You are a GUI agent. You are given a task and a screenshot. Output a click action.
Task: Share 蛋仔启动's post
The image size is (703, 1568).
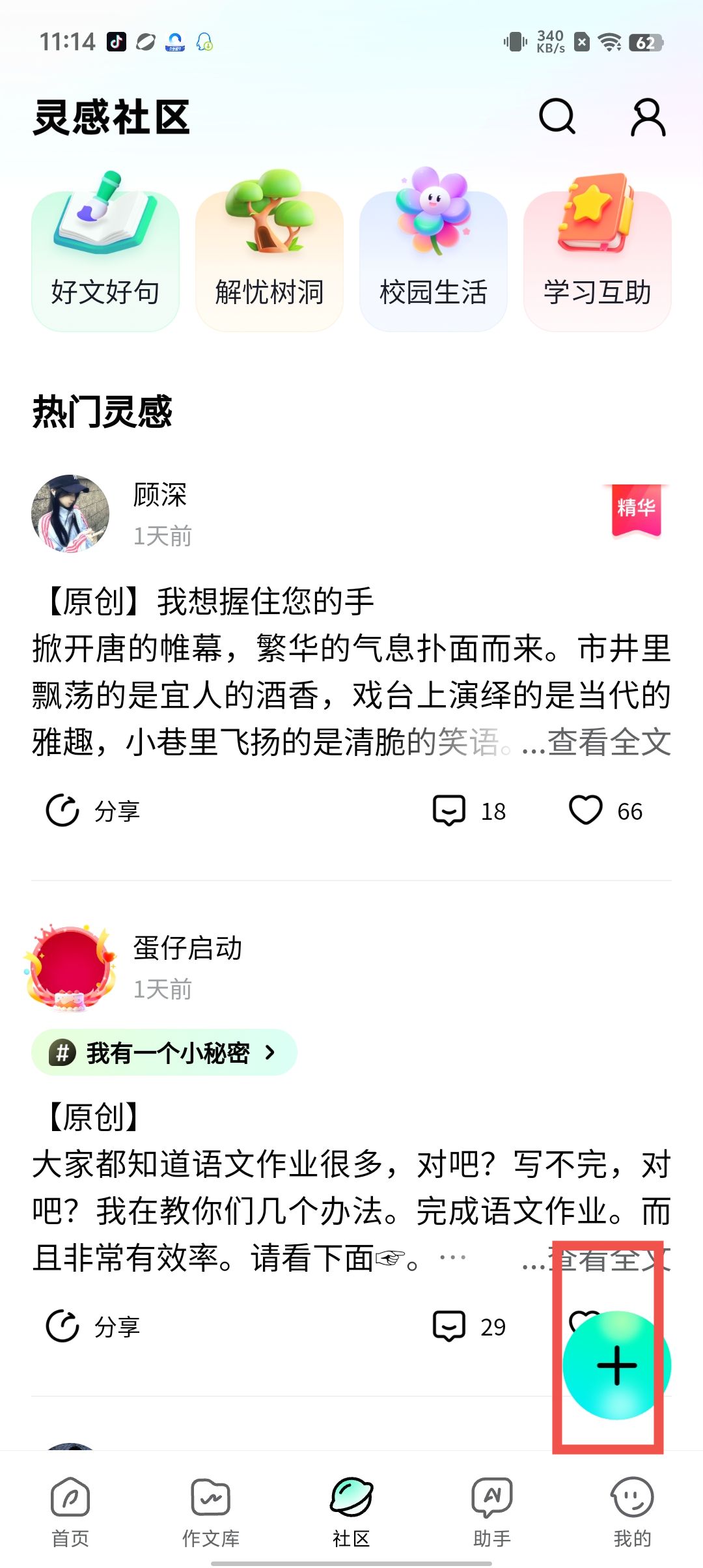93,1326
